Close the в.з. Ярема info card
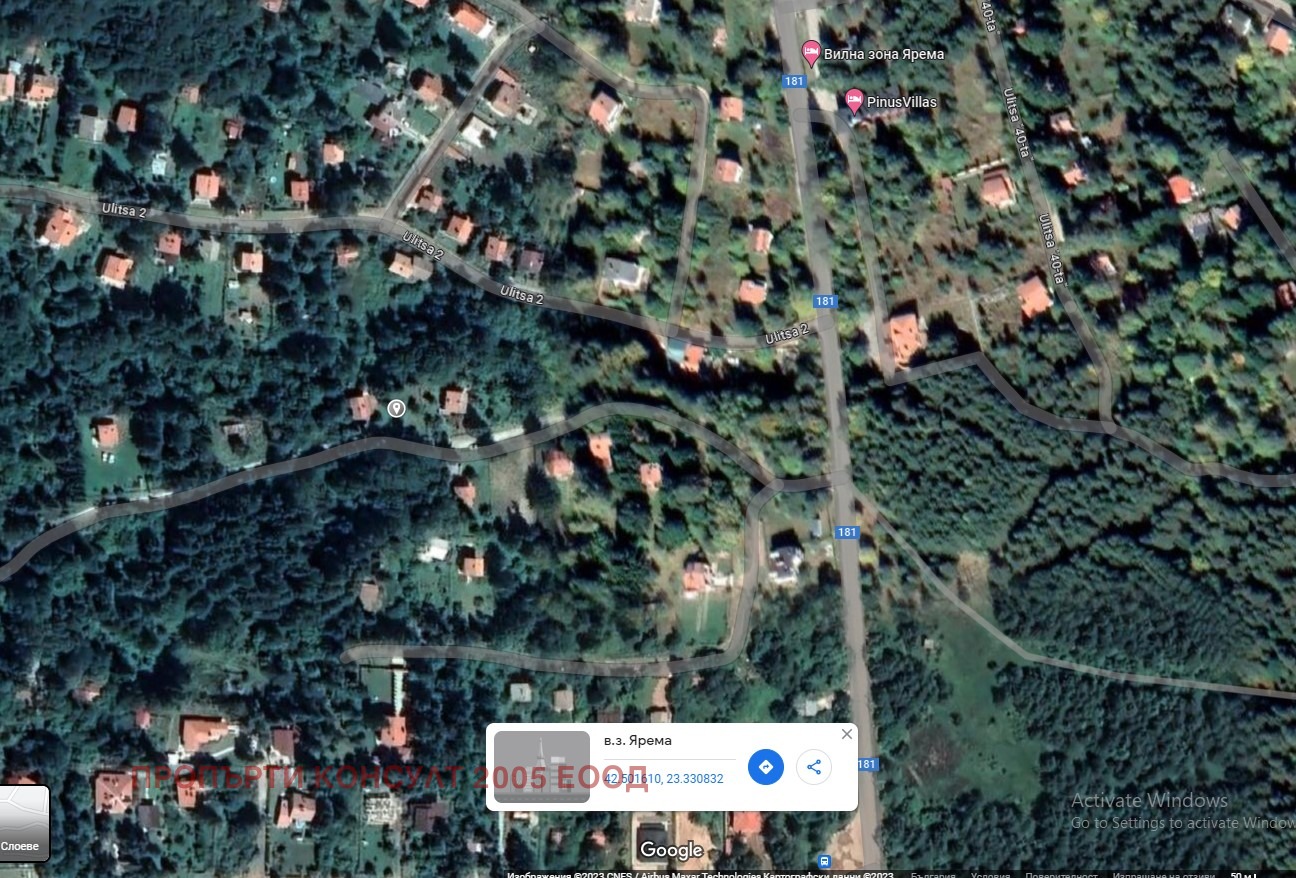This screenshot has height=878, width=1296. pyautogui.click(x=846, y=734)
